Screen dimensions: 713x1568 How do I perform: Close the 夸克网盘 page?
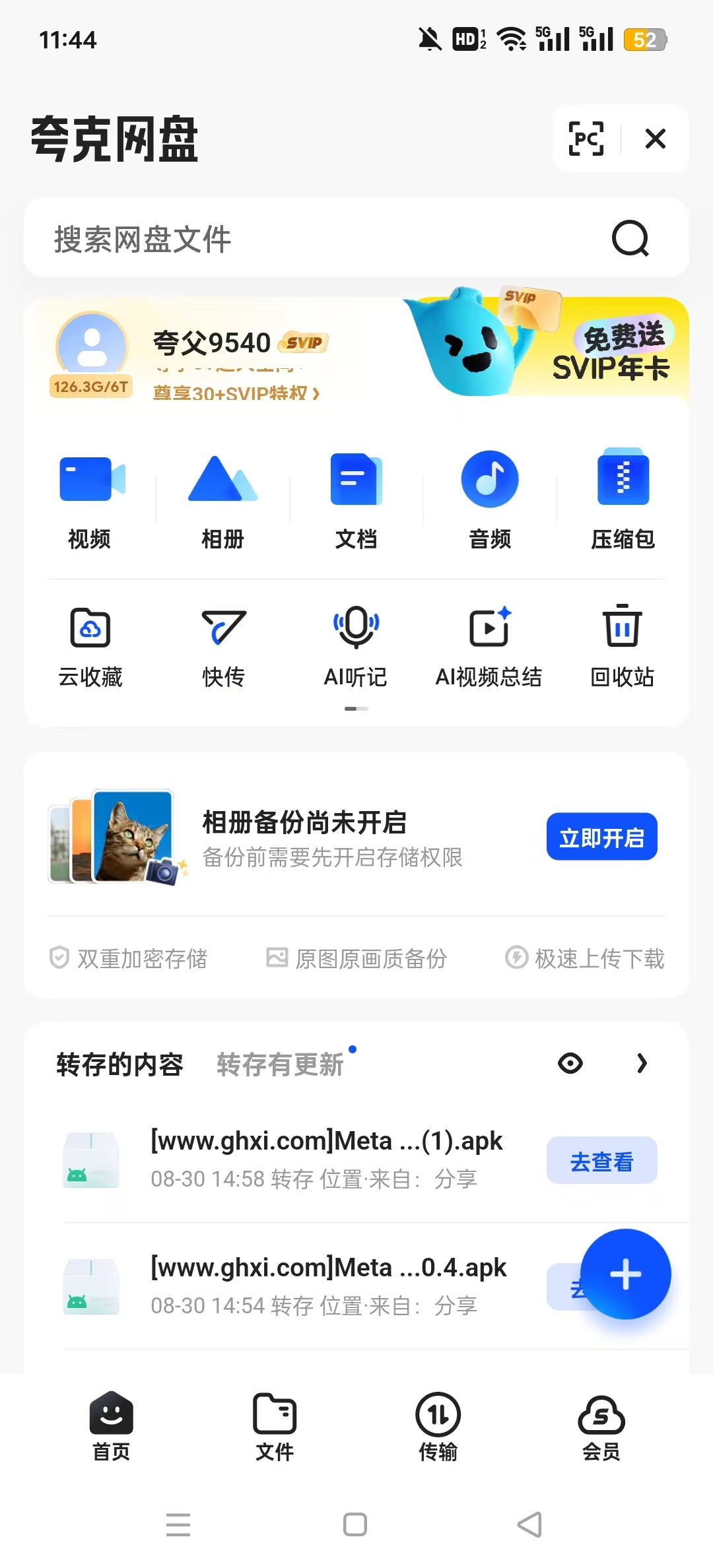pos(655,139)
